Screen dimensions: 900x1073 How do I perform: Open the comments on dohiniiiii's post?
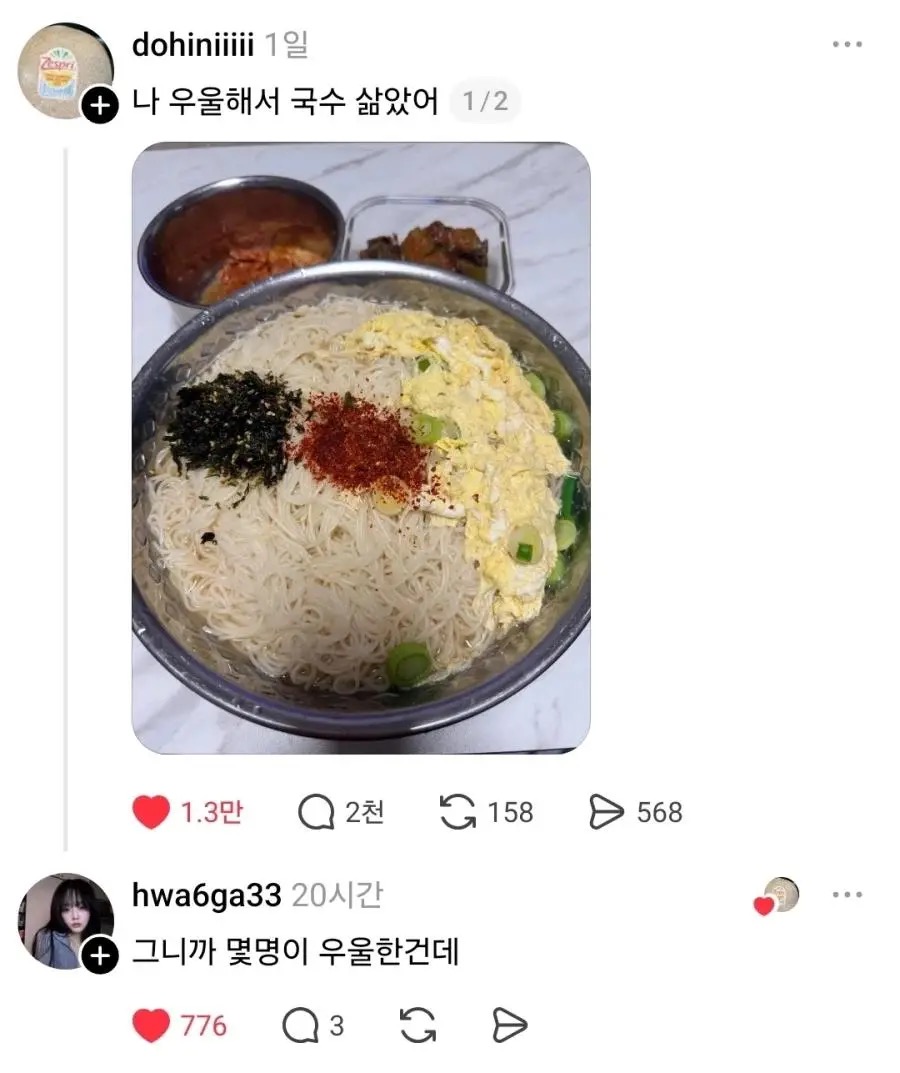coord(316,812)
